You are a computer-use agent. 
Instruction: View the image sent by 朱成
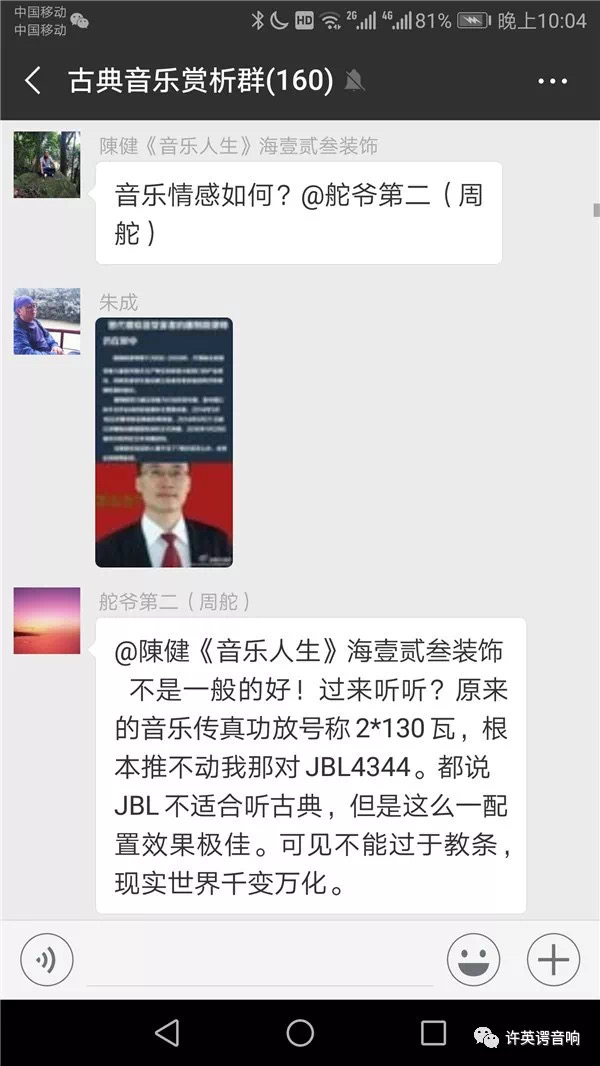[164, 442]
